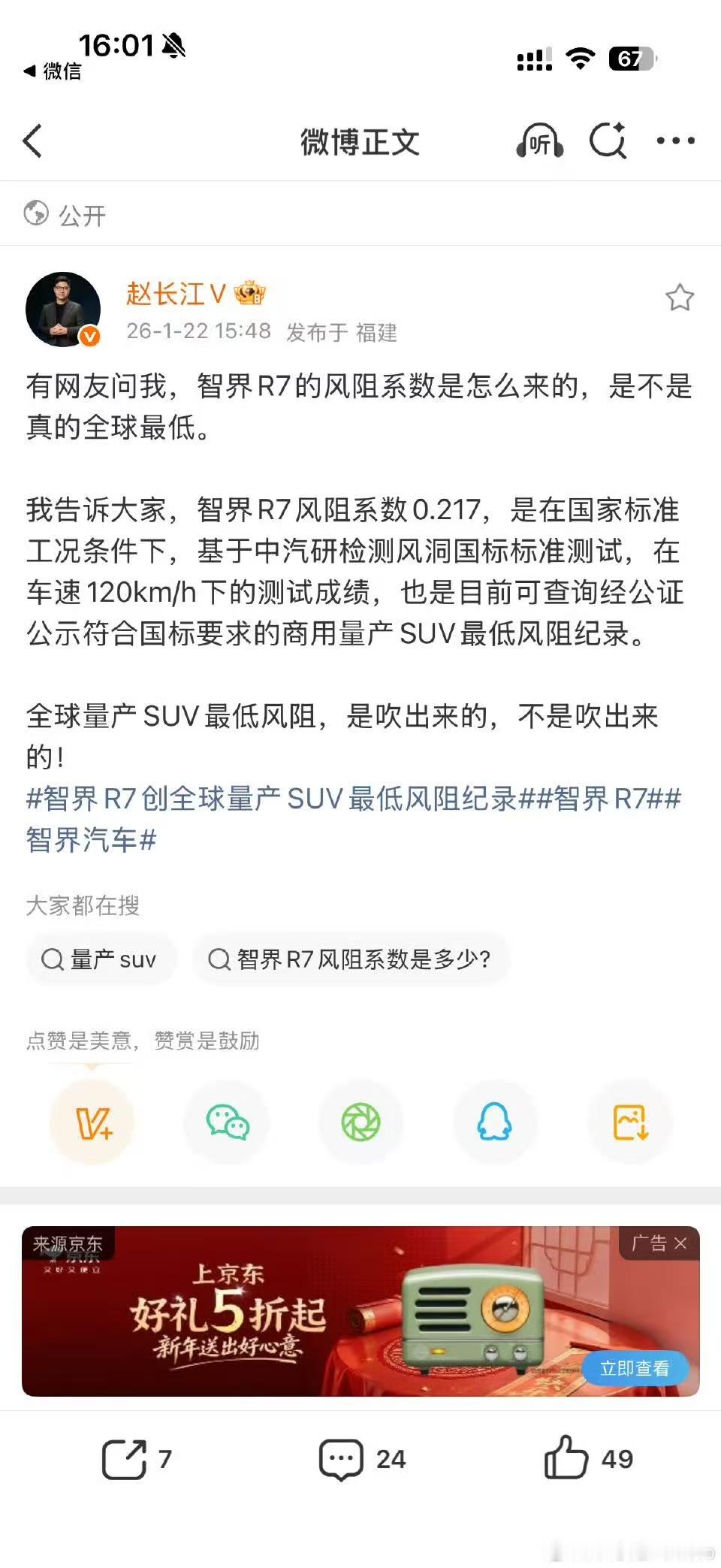This screenshot has width=721, height=1568.
Task: Tap the orange V+ reward icon
Action: 92,1122
